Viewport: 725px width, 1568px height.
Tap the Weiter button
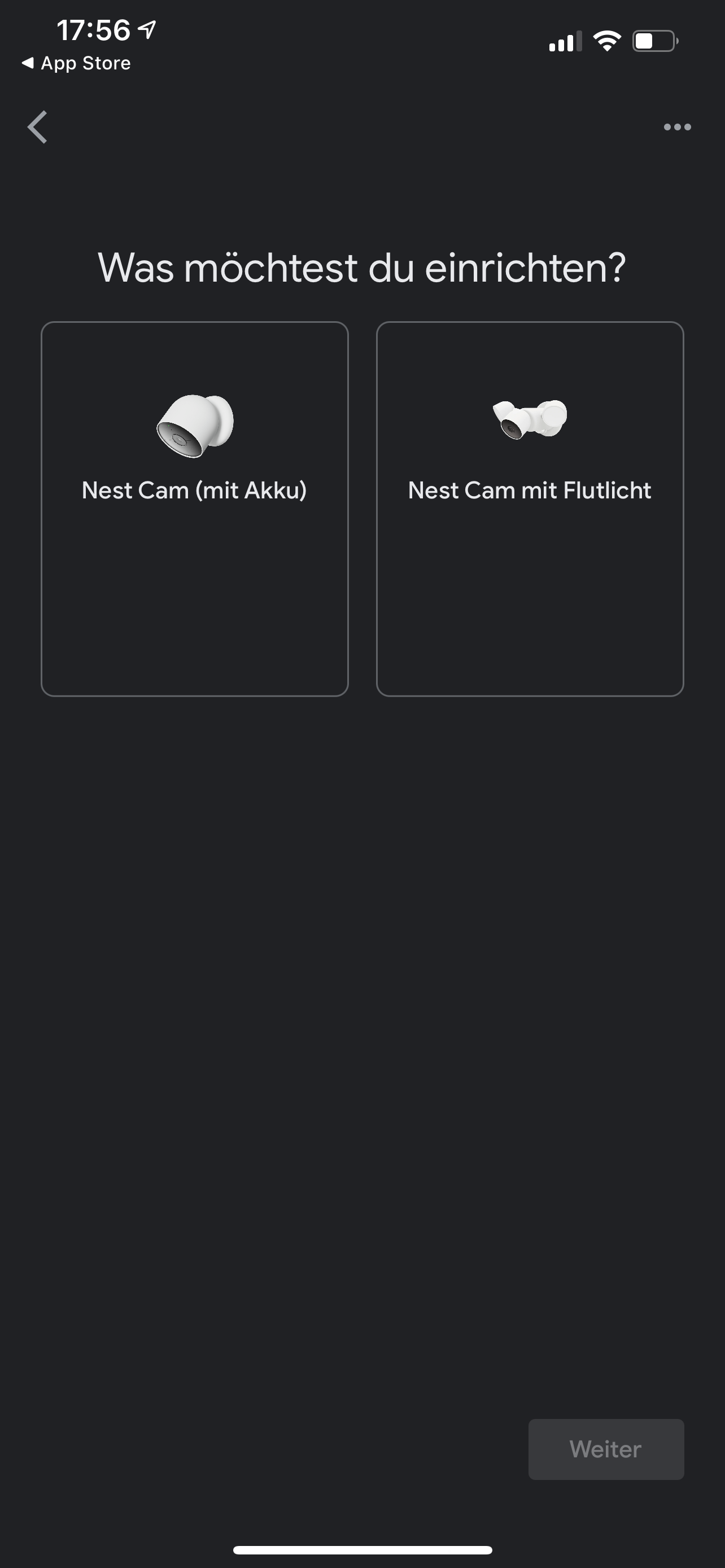click(606, 1449)
